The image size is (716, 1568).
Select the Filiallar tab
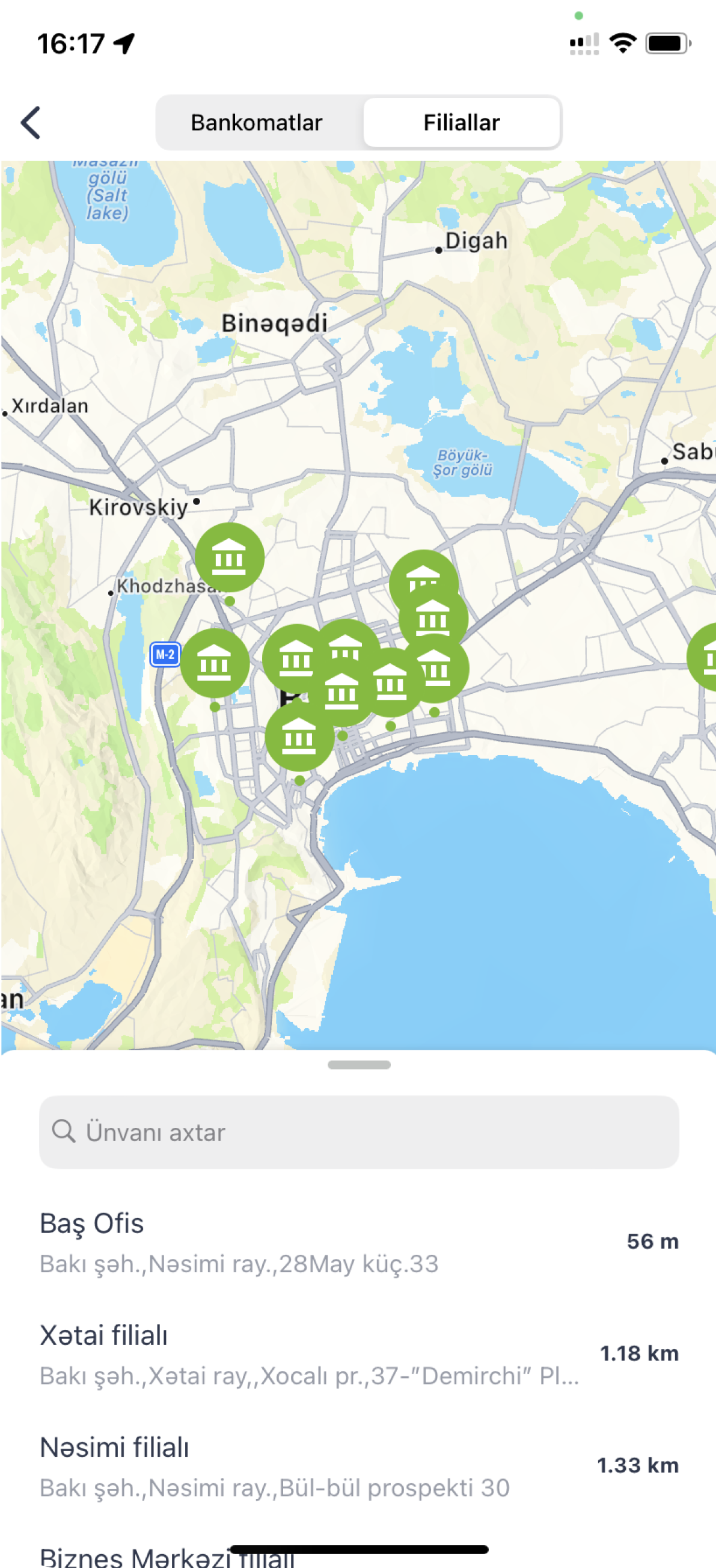[x=461, y=122]
